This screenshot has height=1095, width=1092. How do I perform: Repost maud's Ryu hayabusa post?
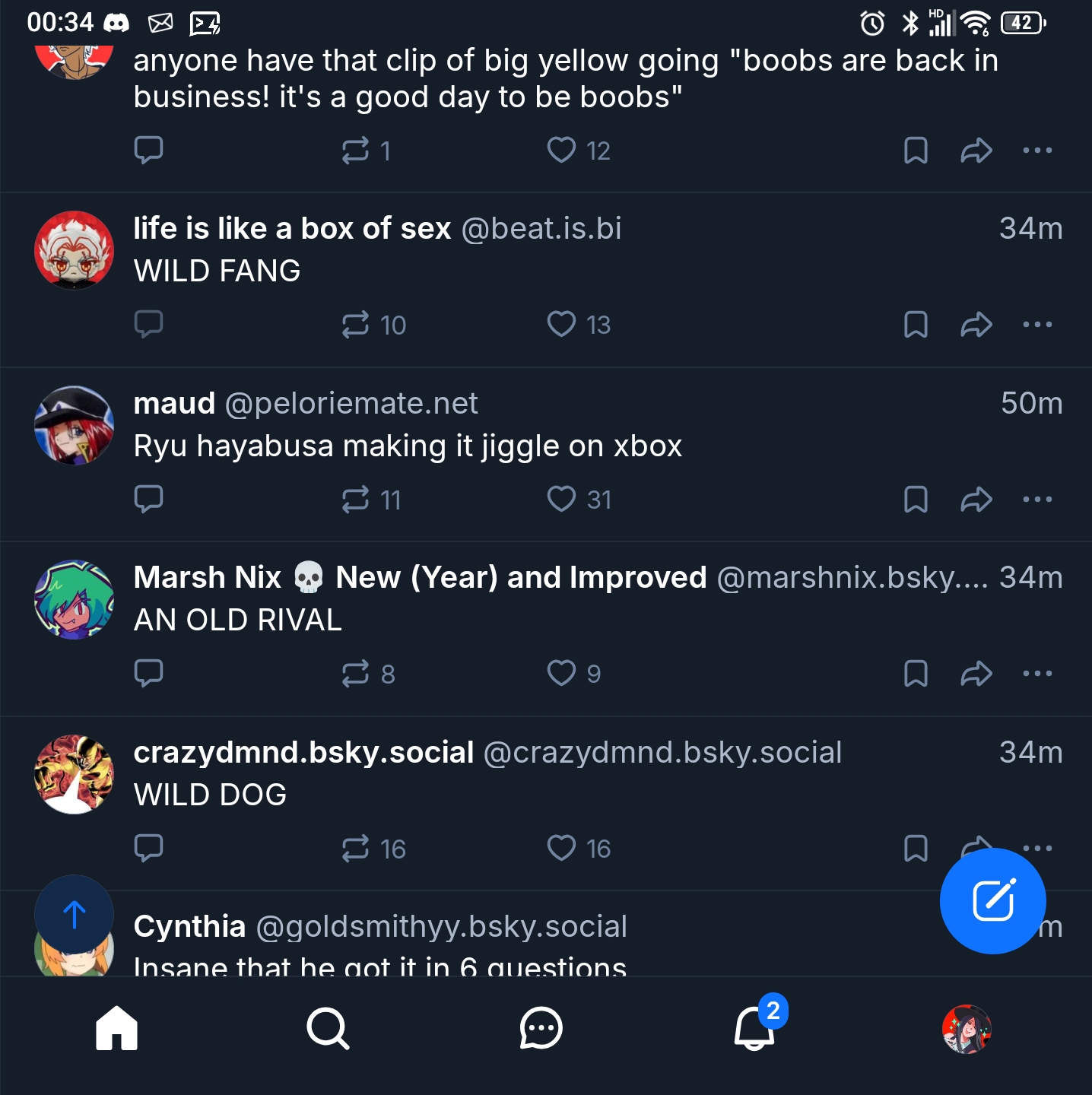(x=356, y=500)
